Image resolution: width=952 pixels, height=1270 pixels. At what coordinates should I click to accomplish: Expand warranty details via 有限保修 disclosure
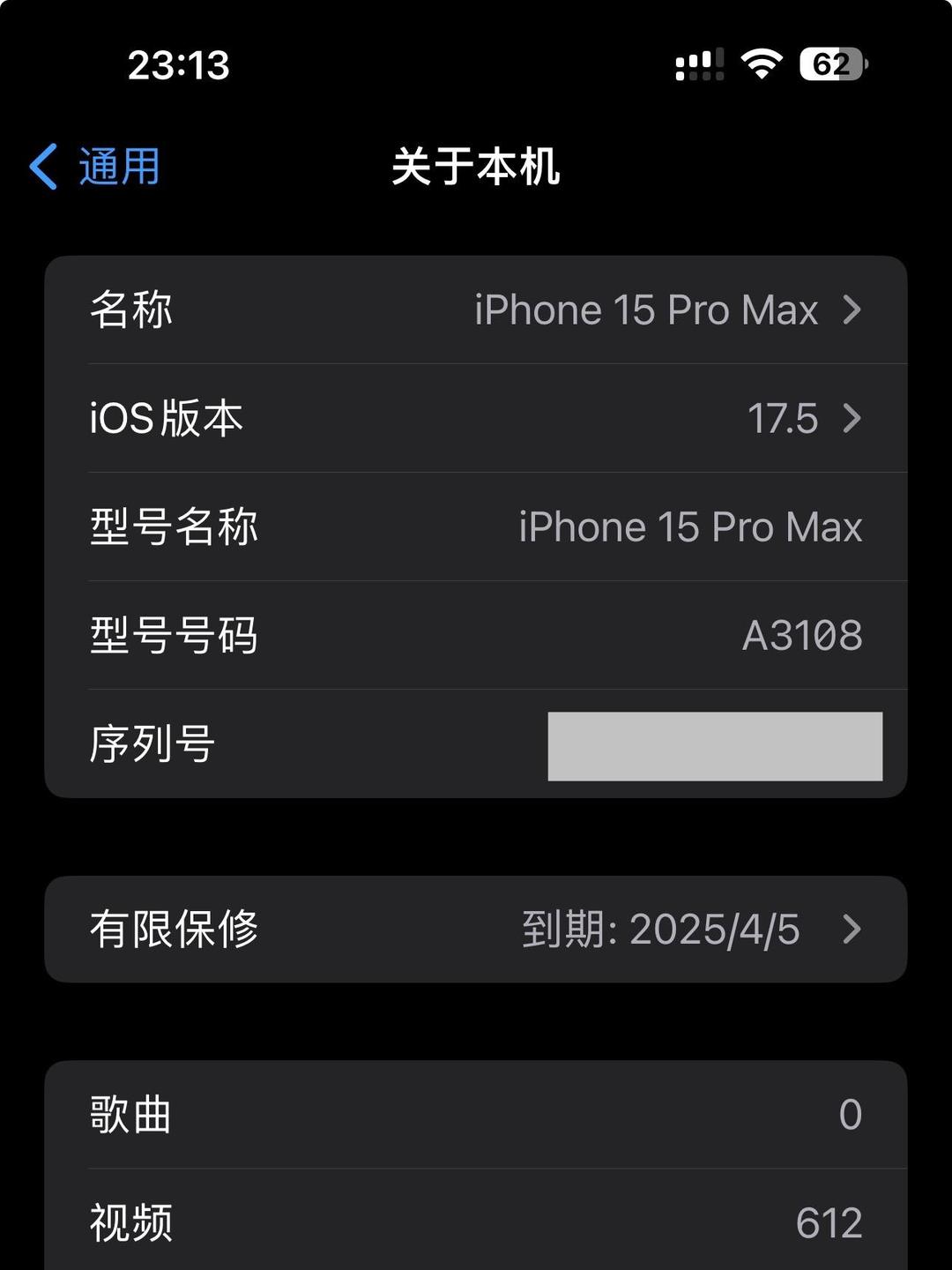[x=852, y=929]
